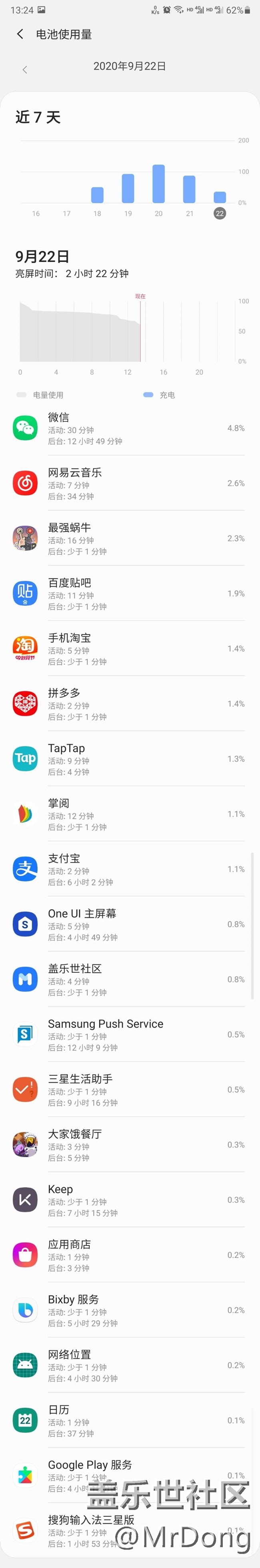Check 手机淘宝 battery usage

pyautogui.click(x=129, y=649)
